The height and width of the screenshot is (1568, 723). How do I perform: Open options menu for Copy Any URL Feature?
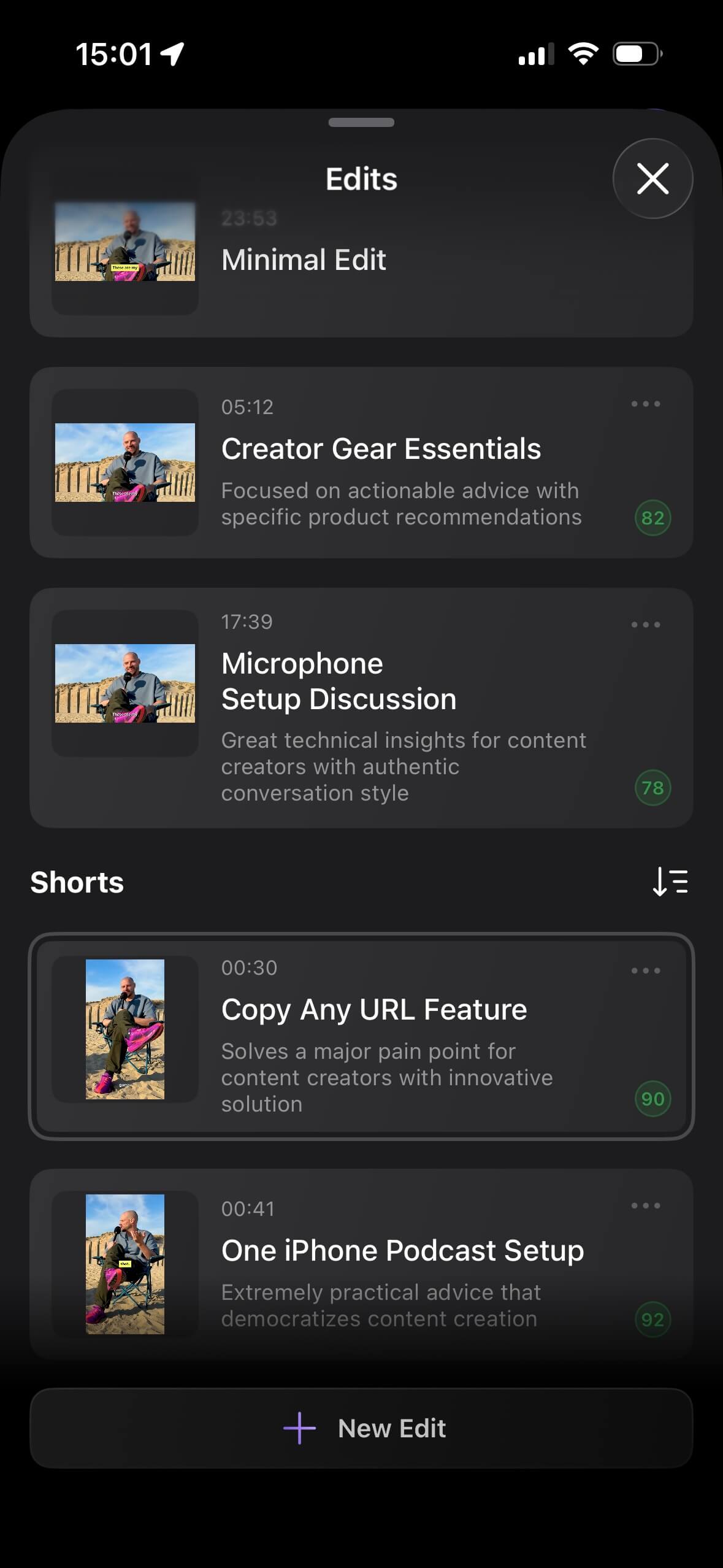pos(646,970)
